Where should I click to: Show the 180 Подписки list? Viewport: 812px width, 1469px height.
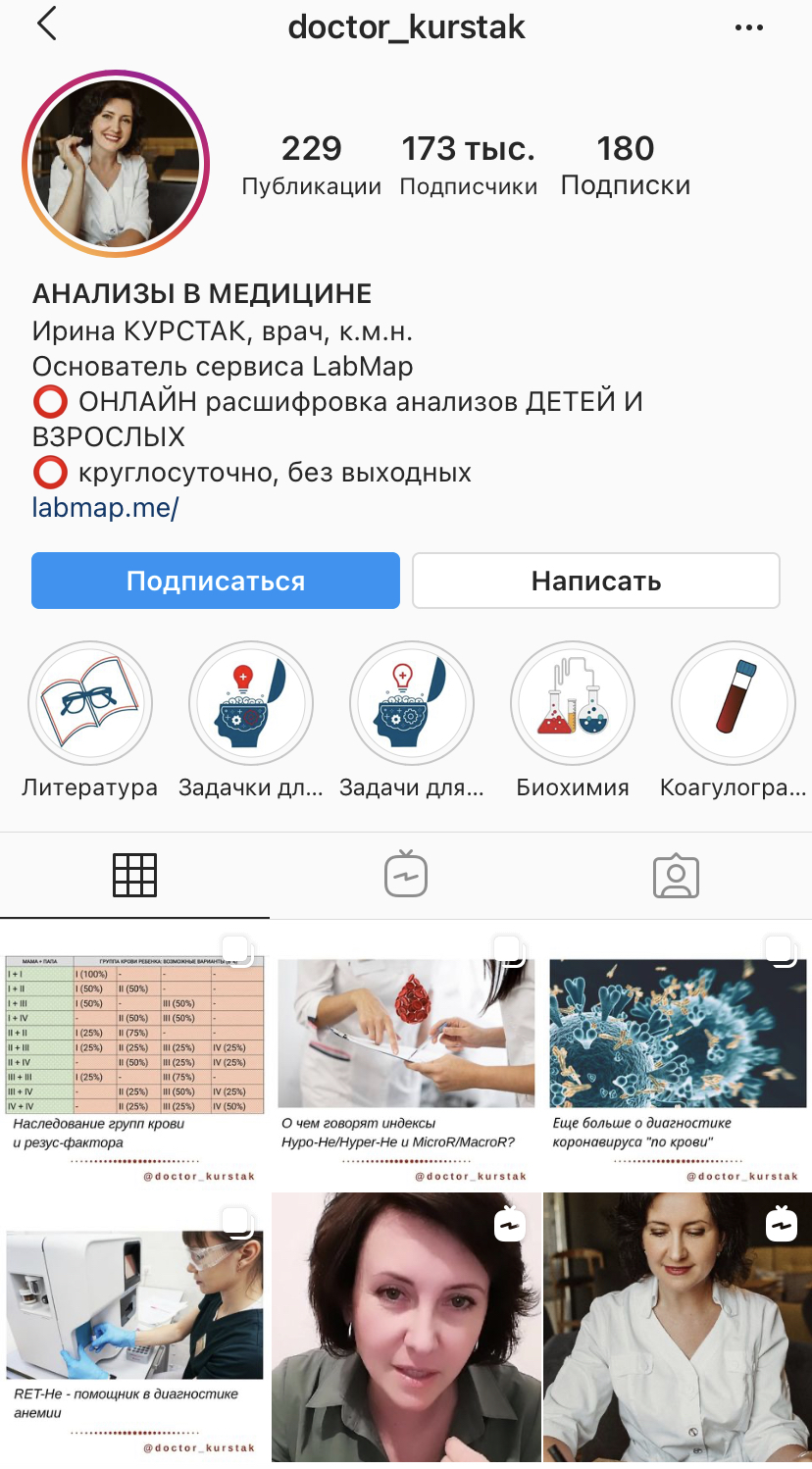point(625,165)
